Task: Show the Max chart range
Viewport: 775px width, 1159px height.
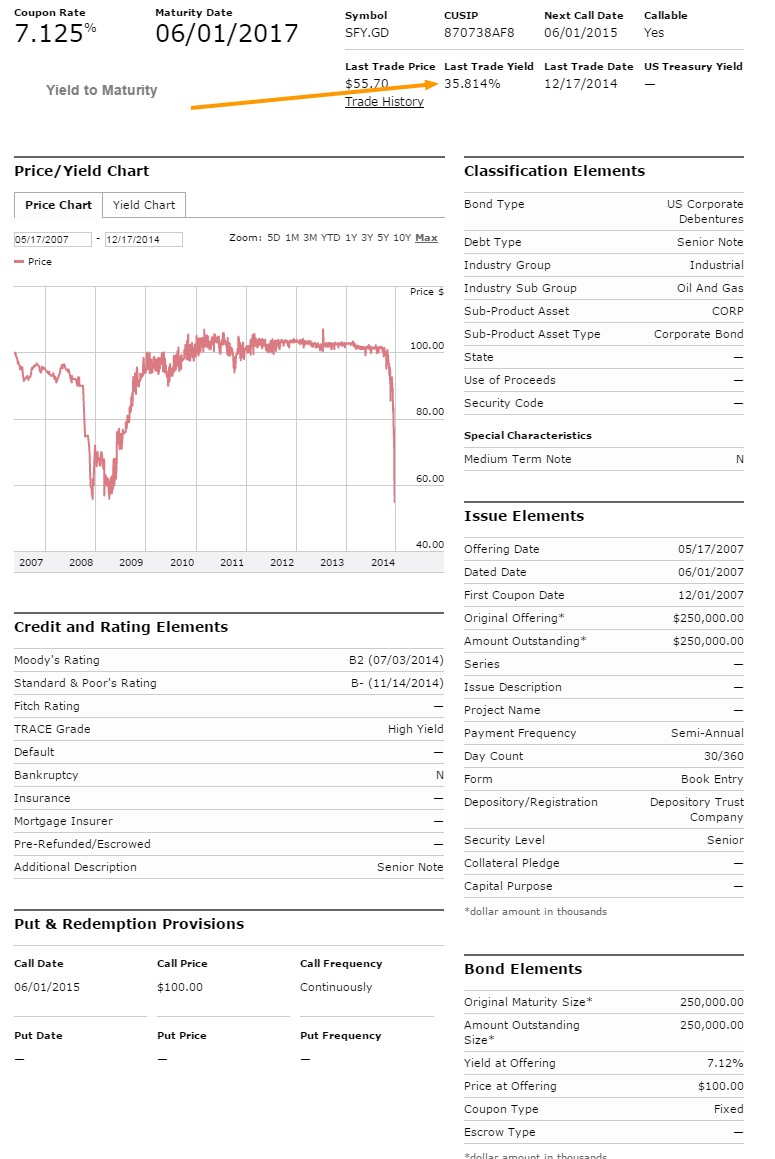Action: (426, 238)
